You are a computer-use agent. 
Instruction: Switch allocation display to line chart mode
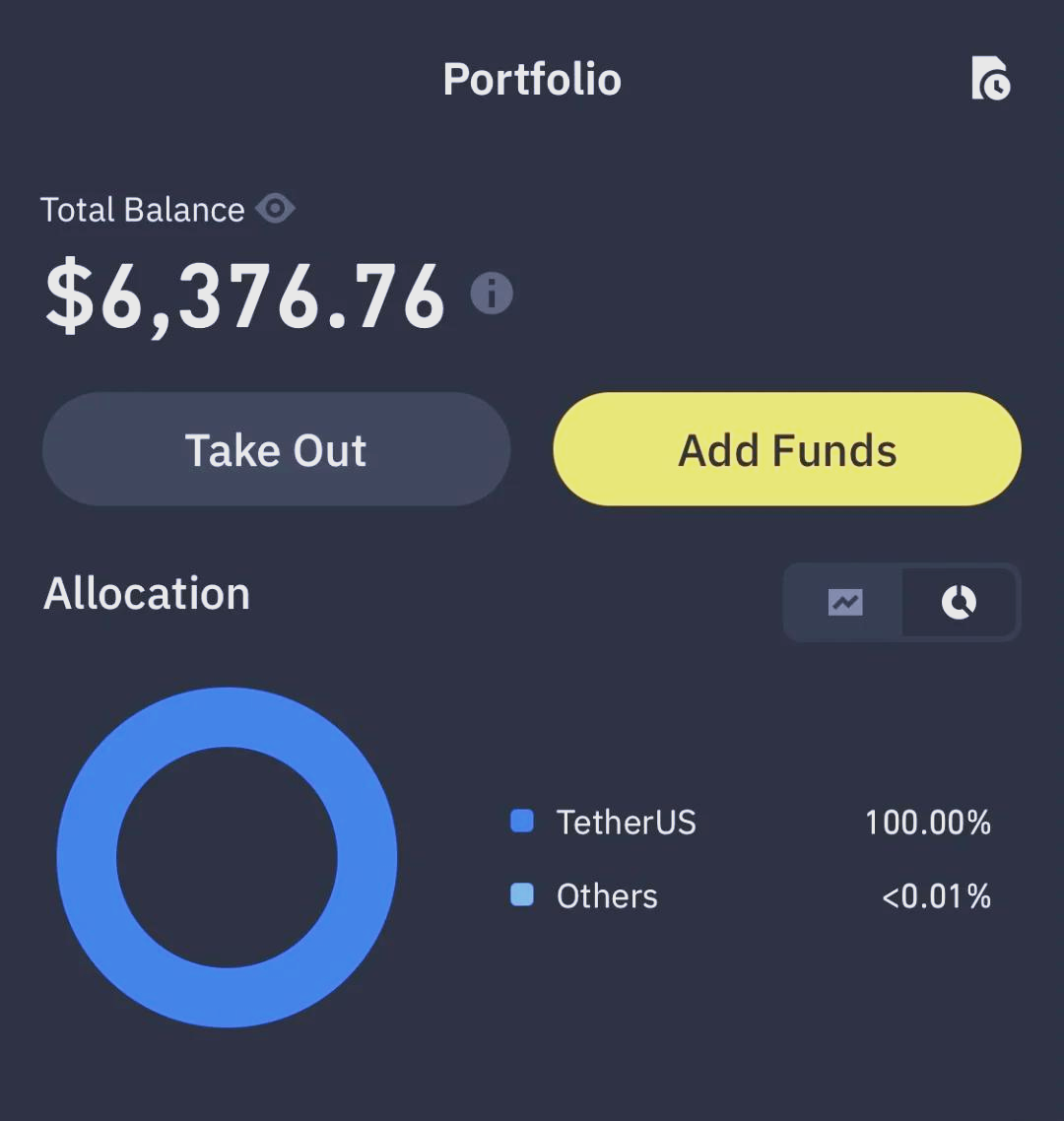click(844, 602)
